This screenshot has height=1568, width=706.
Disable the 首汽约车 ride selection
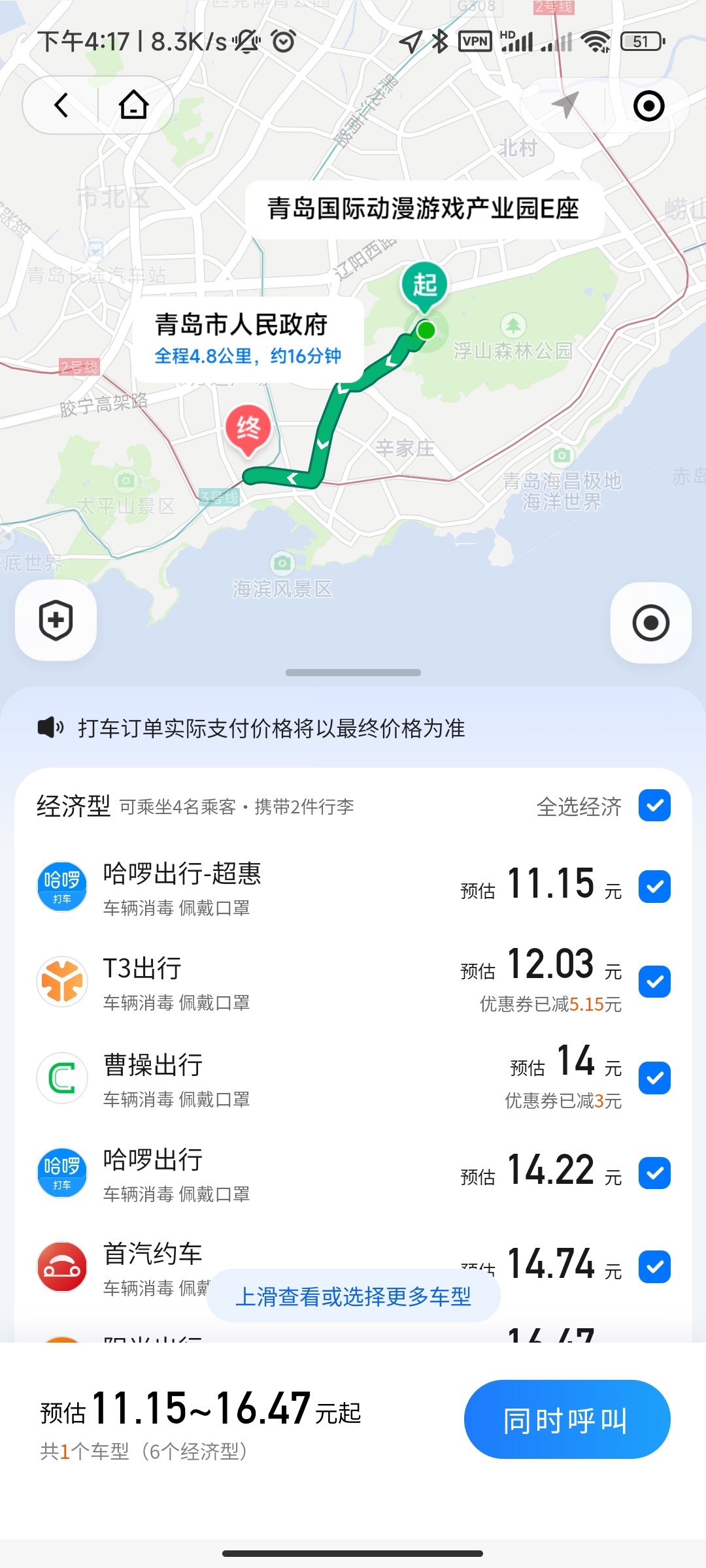click(x=656, y=1266)
